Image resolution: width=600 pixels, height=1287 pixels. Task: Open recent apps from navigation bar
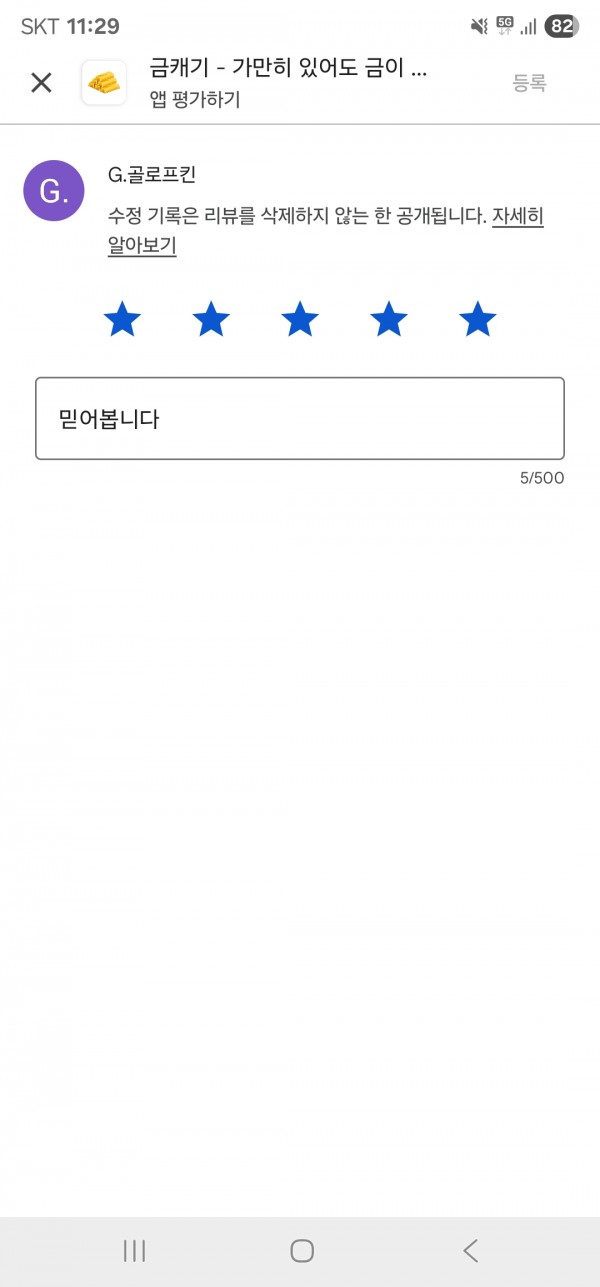point(134,1250)
